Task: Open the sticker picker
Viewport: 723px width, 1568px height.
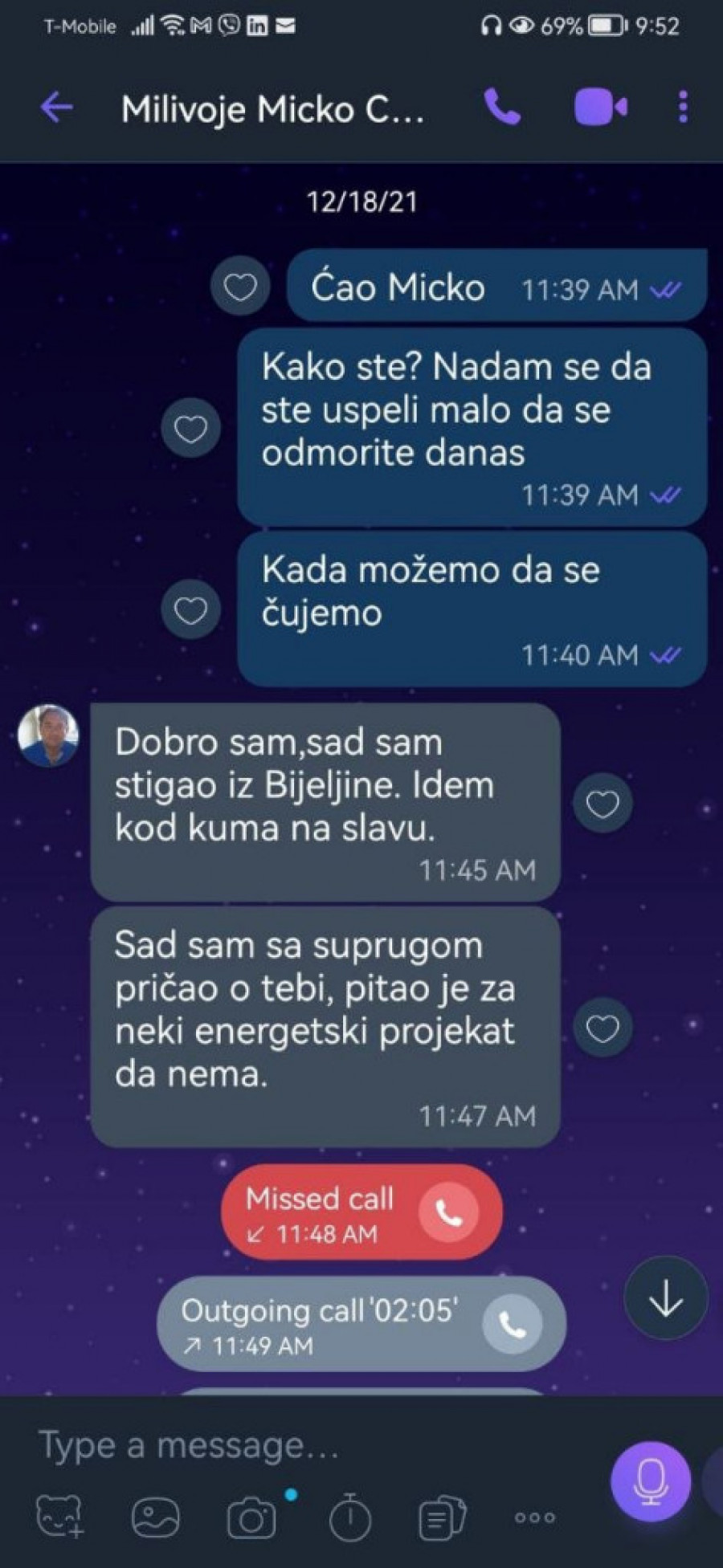Action: pyautogui.click(x=59, y=1517)
